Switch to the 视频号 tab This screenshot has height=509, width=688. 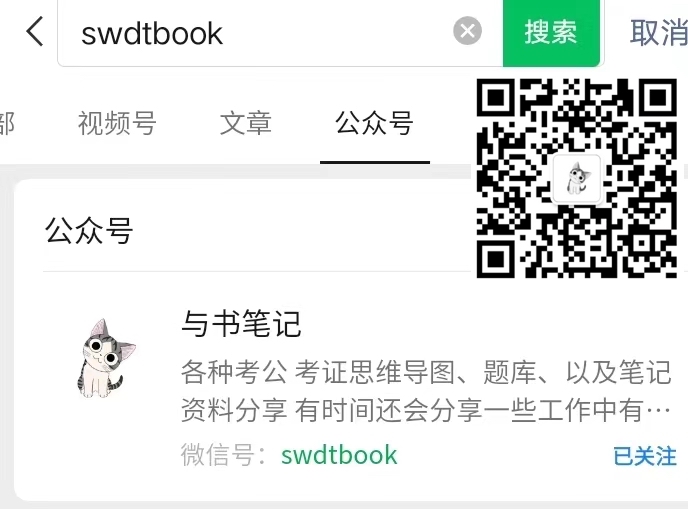tap(117, 124)
